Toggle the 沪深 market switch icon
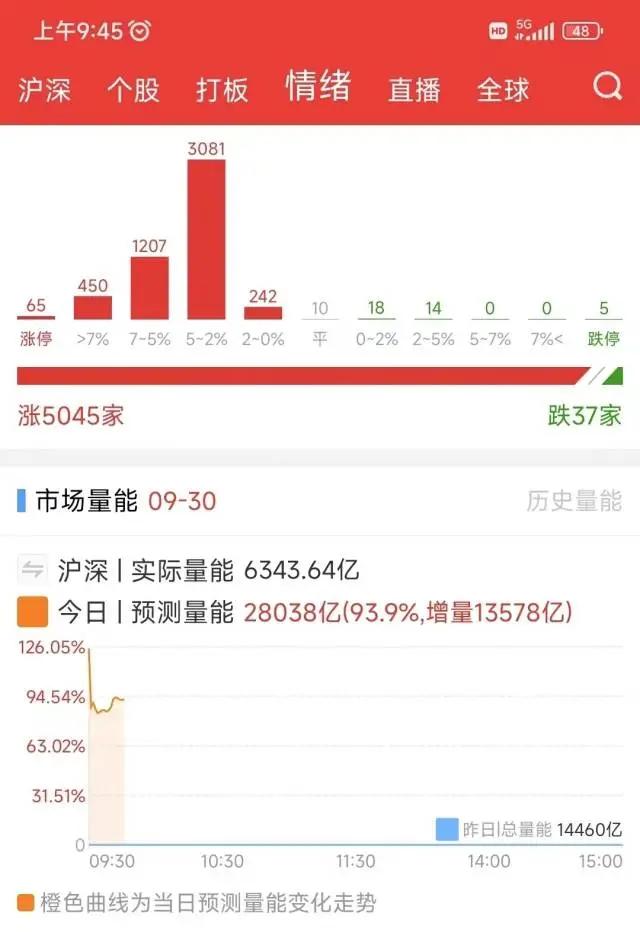Image resolution: width=640 pixels, height=932 pixels. tap(32, 569)
